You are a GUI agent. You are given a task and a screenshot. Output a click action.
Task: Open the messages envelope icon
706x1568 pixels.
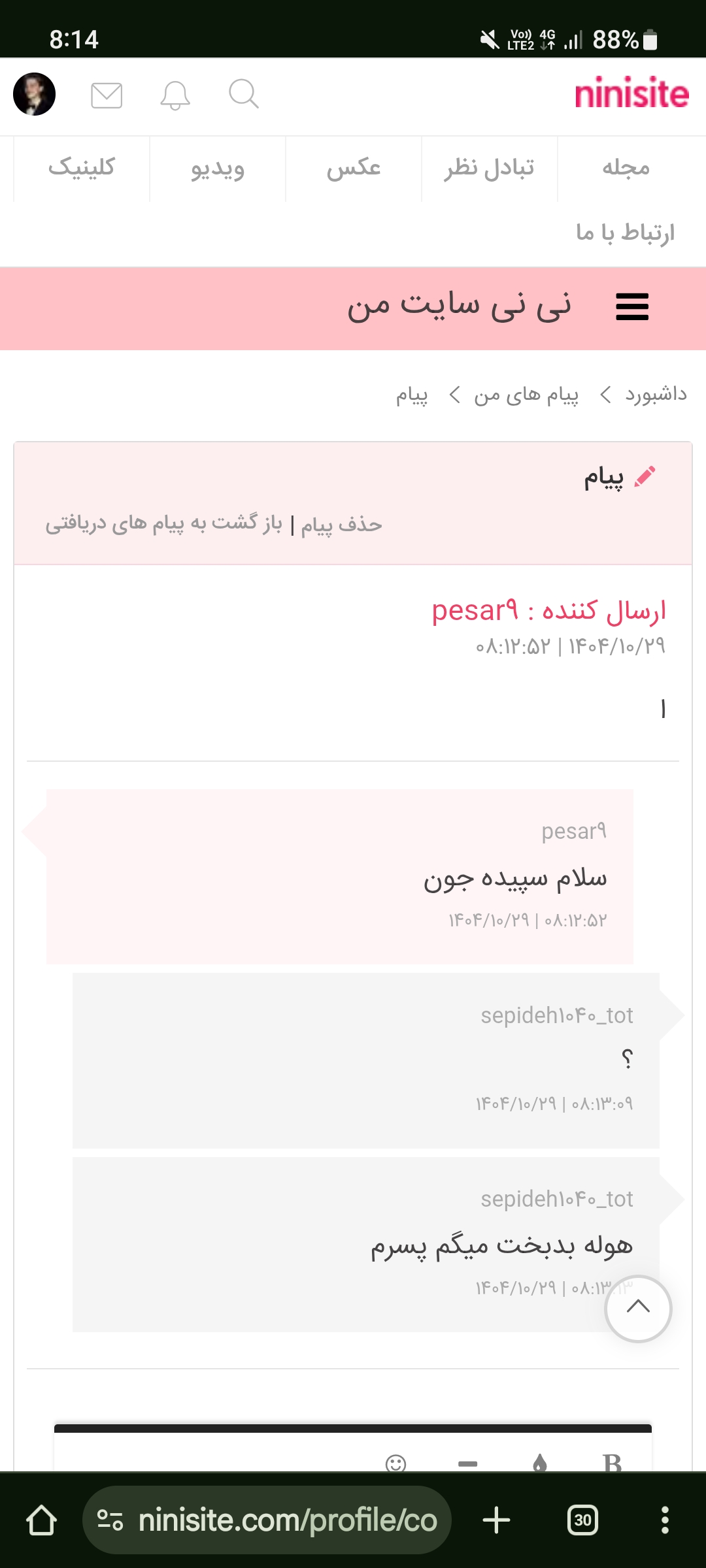pyautogui.click(x=107, y=95)
